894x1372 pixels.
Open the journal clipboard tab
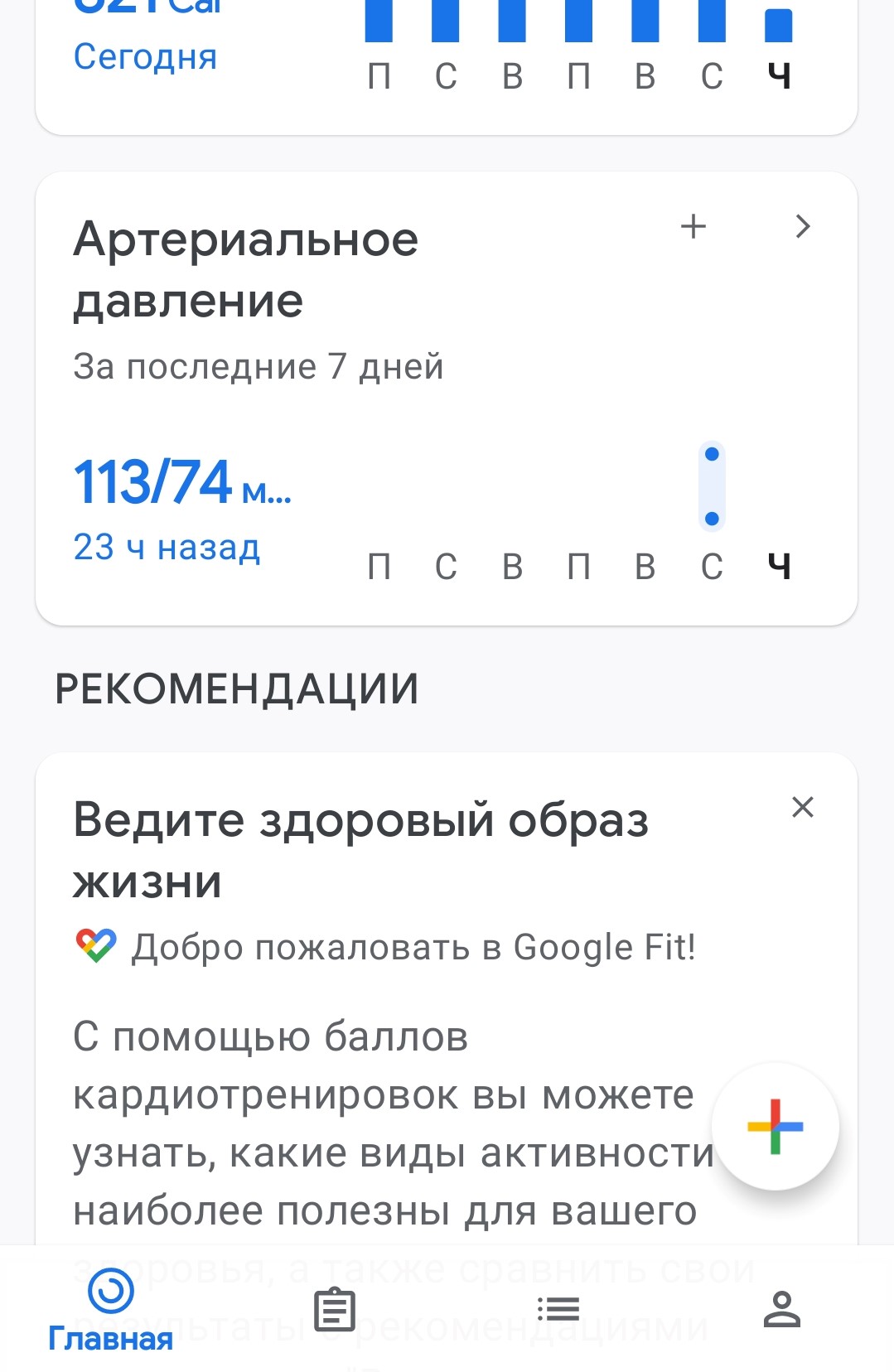click(335, 1310)
